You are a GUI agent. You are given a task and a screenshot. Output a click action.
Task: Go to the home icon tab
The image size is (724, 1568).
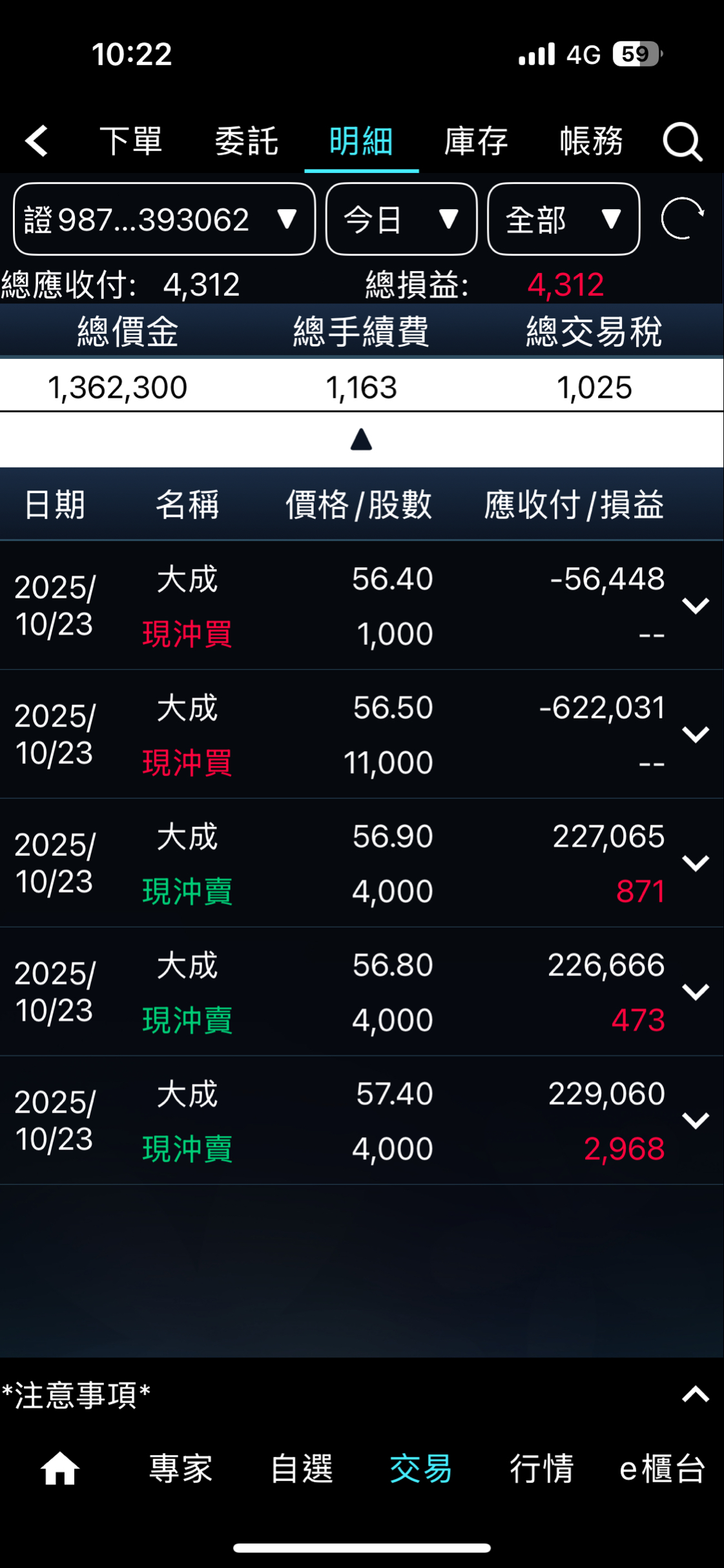pos(60,1469)
